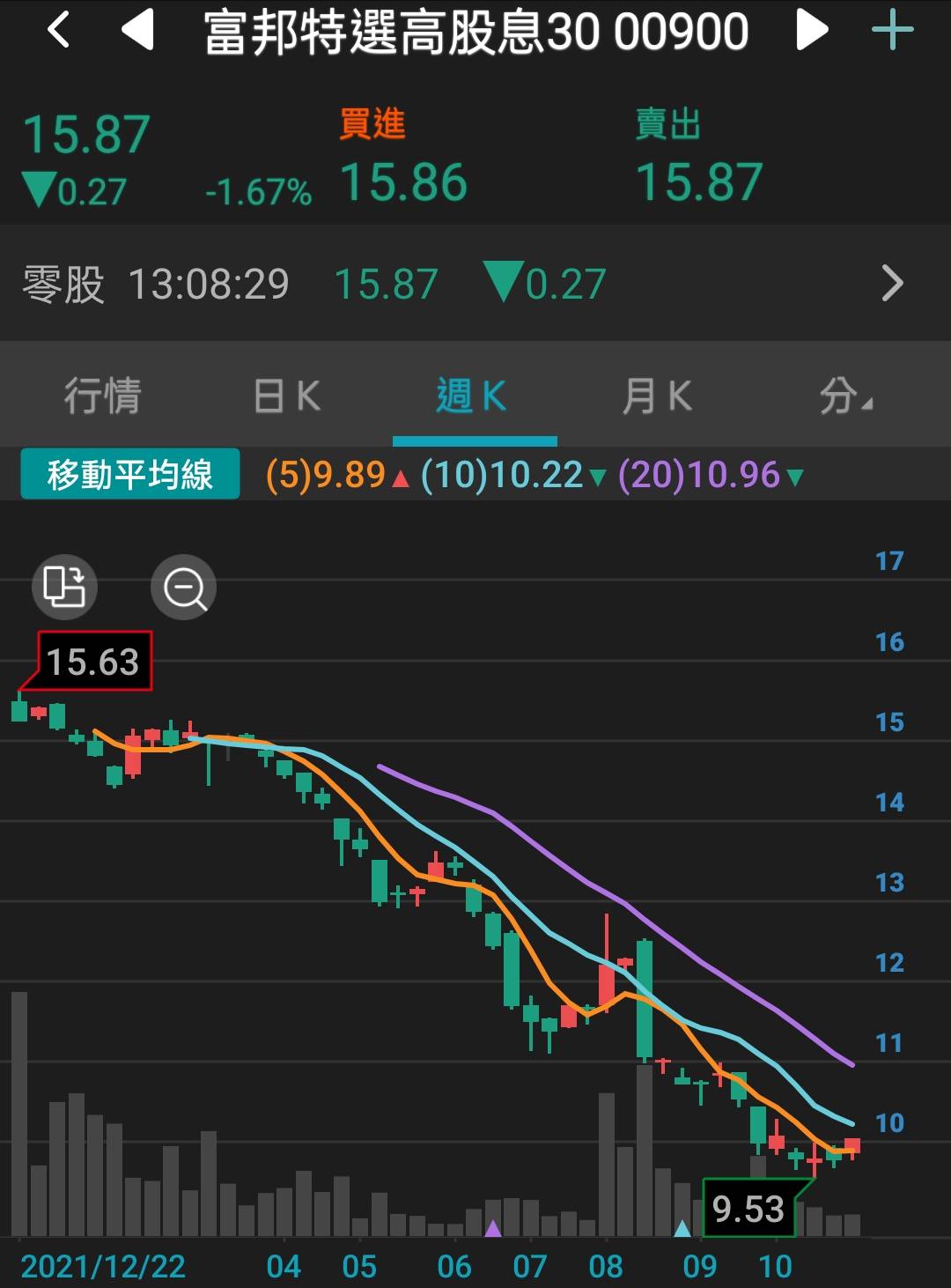Switch to the 日K chart tab
This screenshot has width=951, height=1288.
(x=287, y=396)
